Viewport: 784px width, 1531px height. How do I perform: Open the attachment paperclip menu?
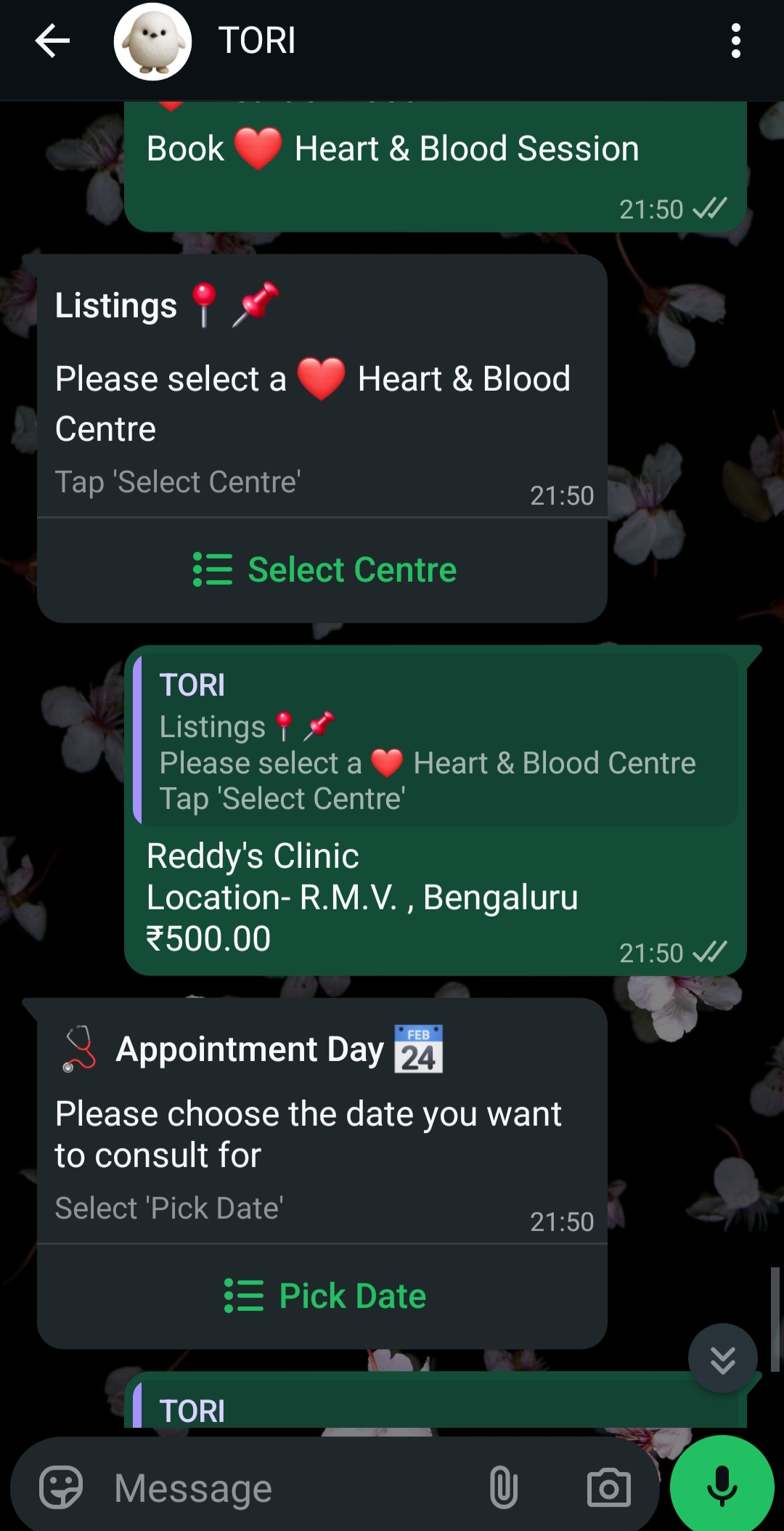coord(503,1487)
